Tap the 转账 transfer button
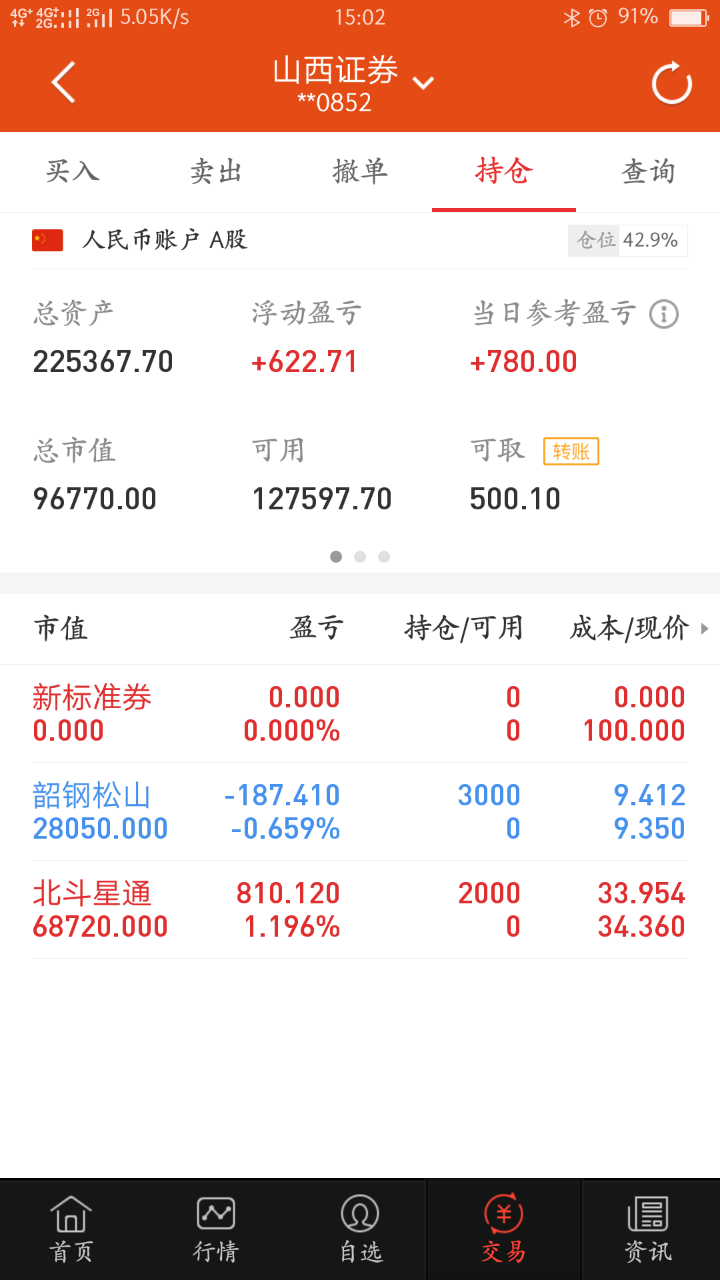This screenshot has height=1280, width=720. click(571, 451)
